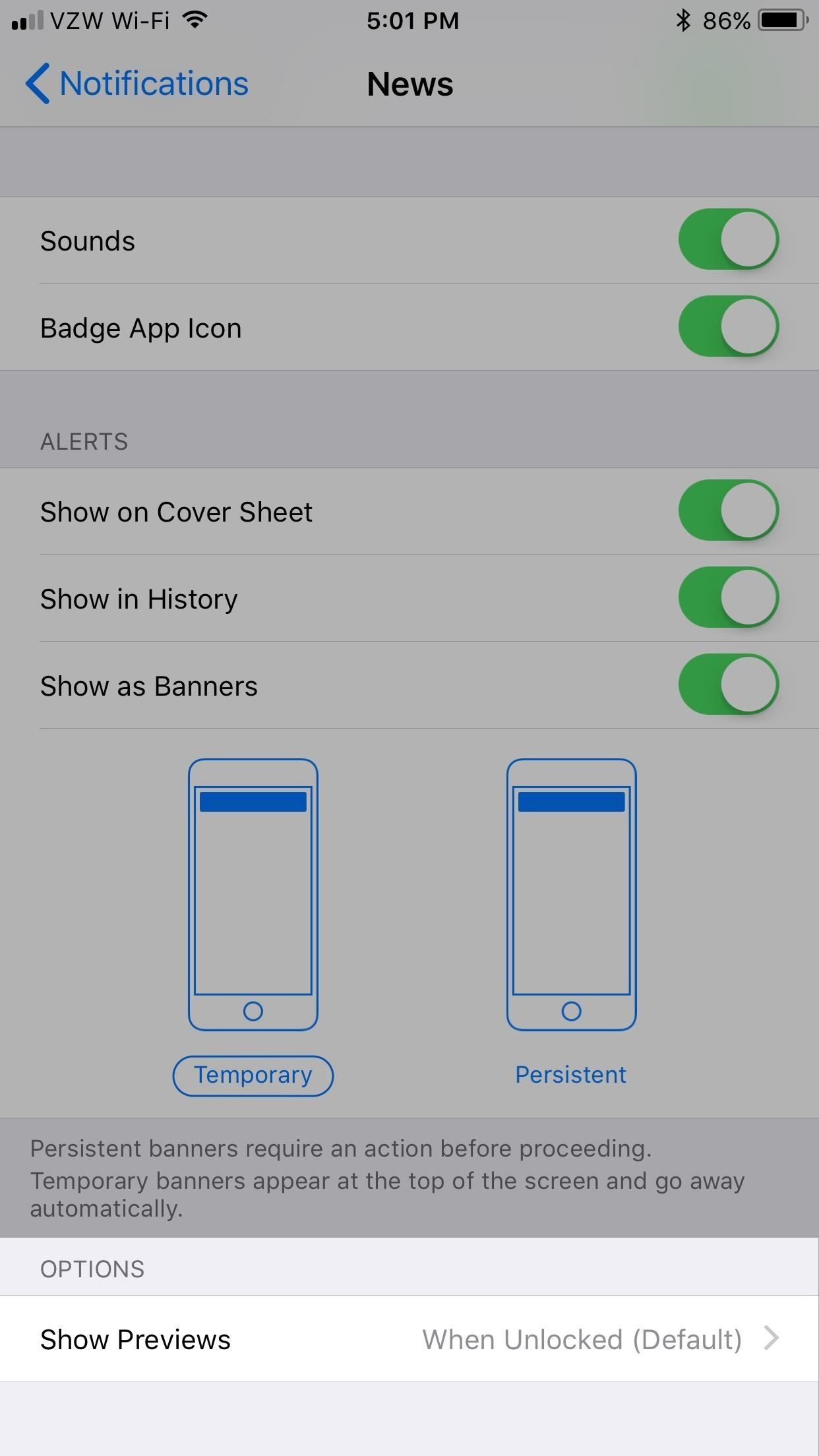Go back to Notifications

tap(137, 84)
